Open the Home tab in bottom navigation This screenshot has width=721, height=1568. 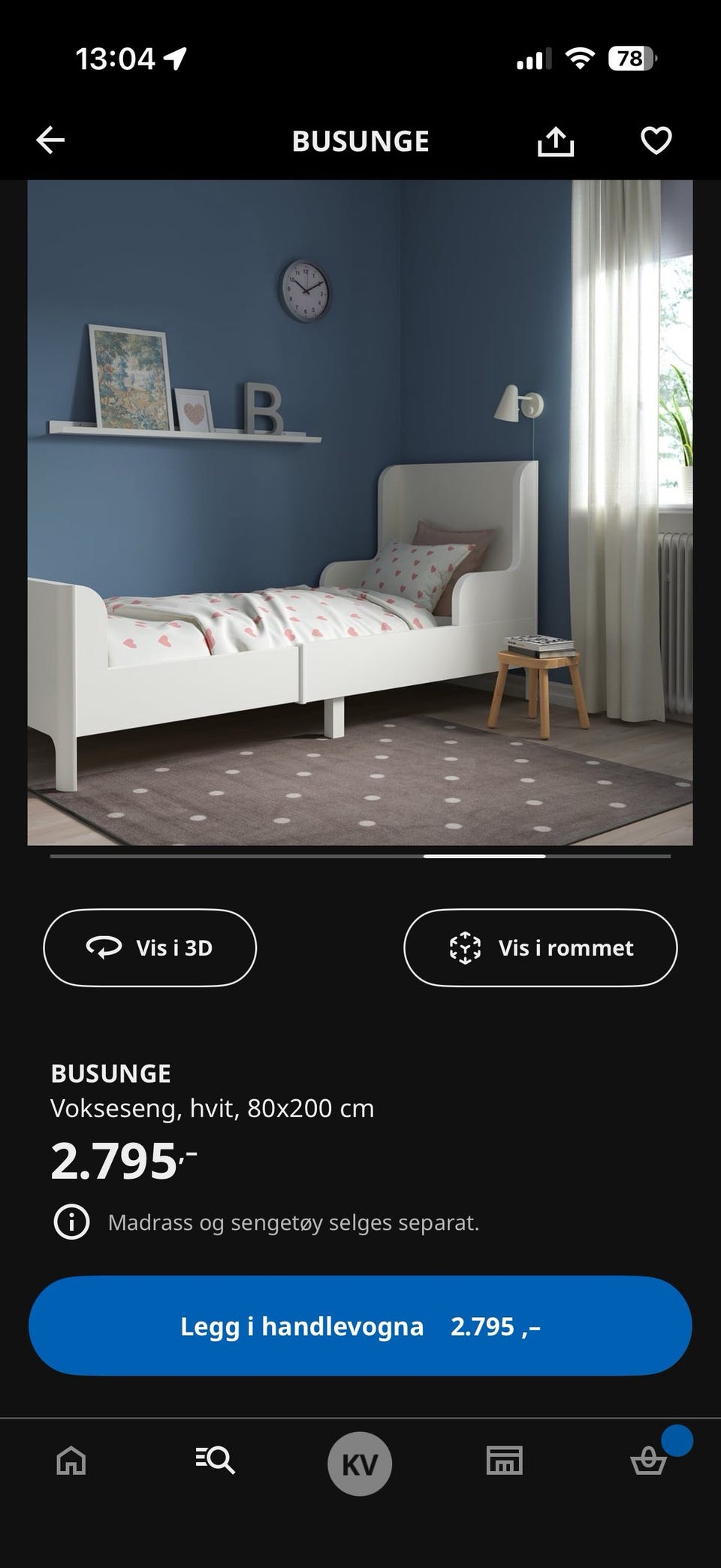[71, 1461]
